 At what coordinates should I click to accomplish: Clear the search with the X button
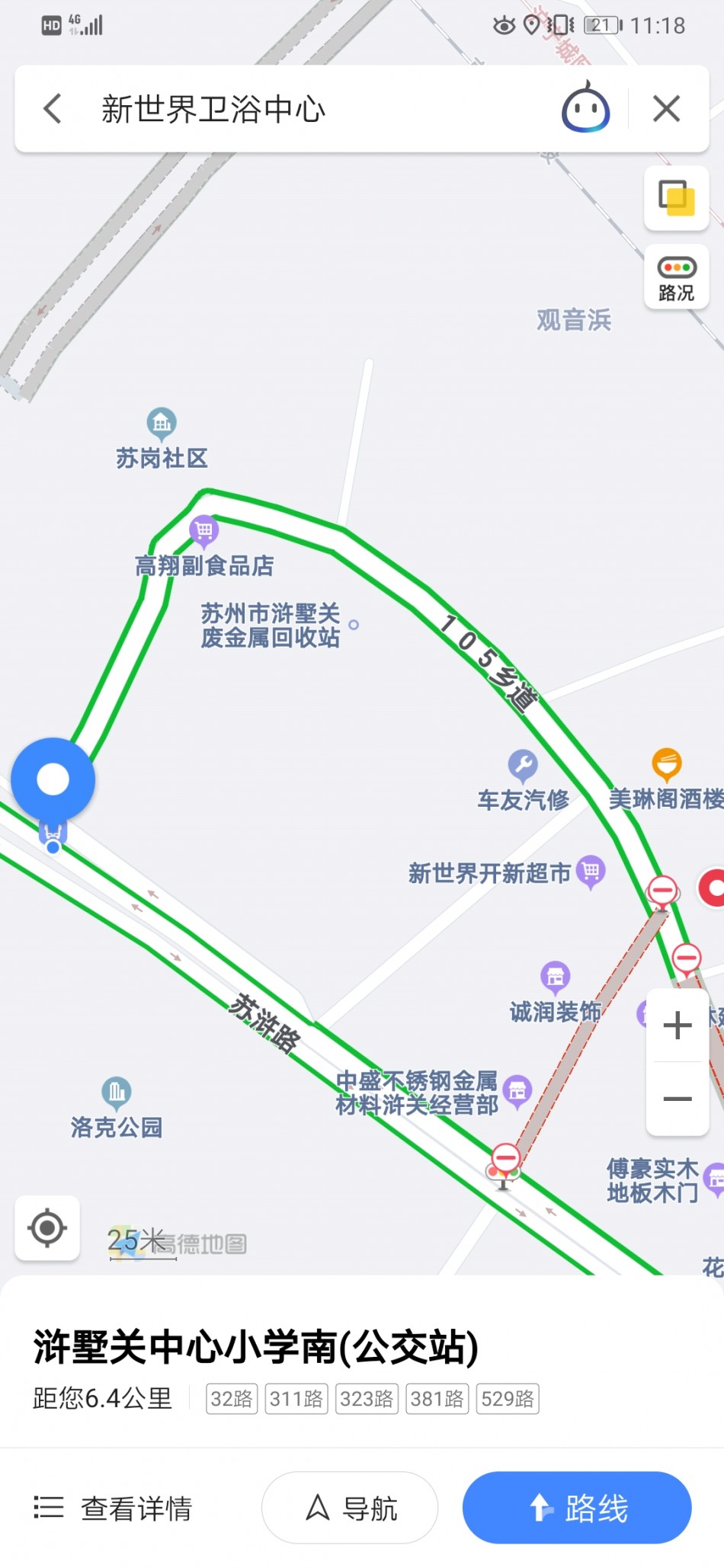click(x=666, y=109)
